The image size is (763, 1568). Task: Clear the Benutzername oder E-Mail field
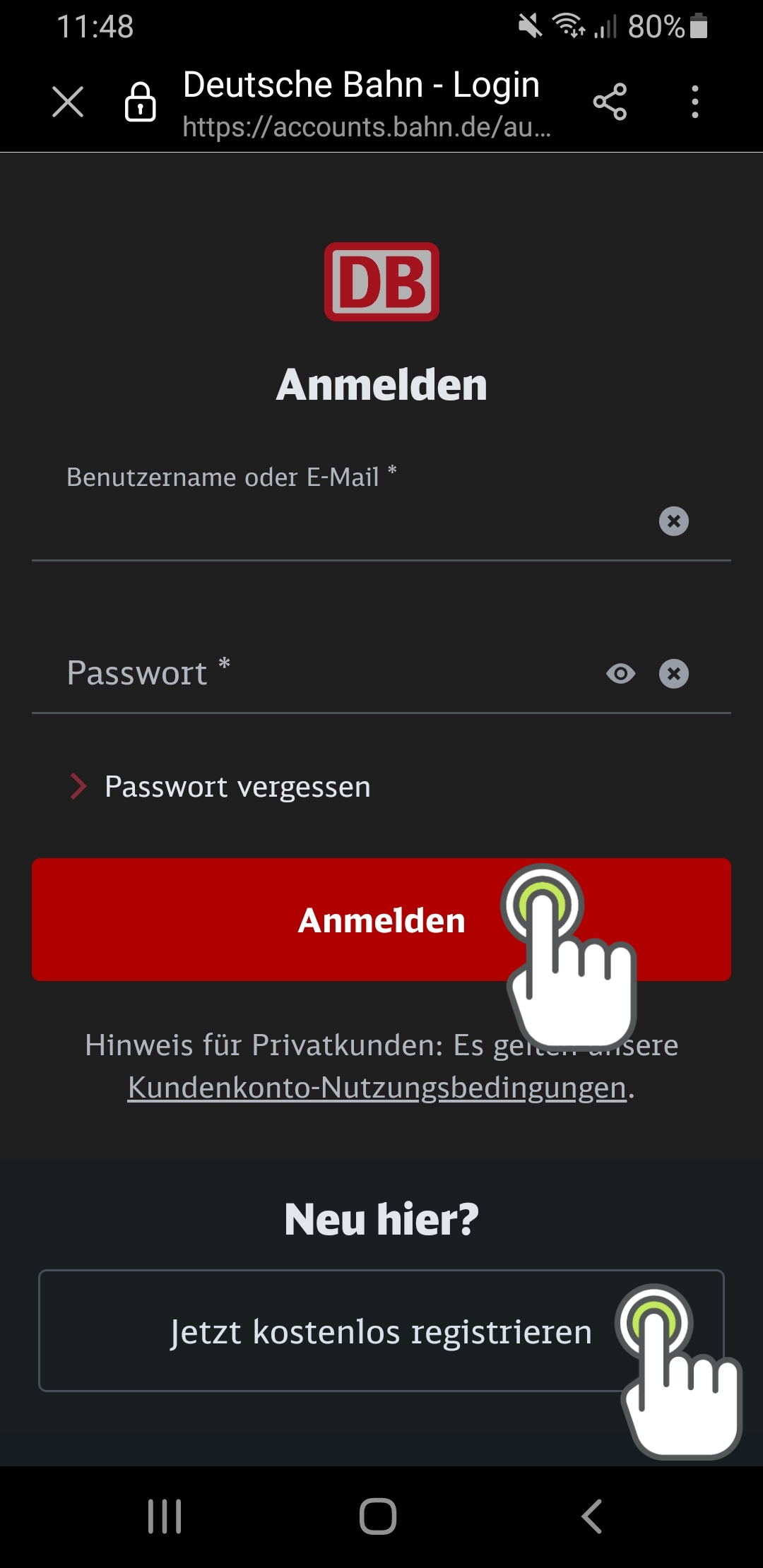pos(674,521)
